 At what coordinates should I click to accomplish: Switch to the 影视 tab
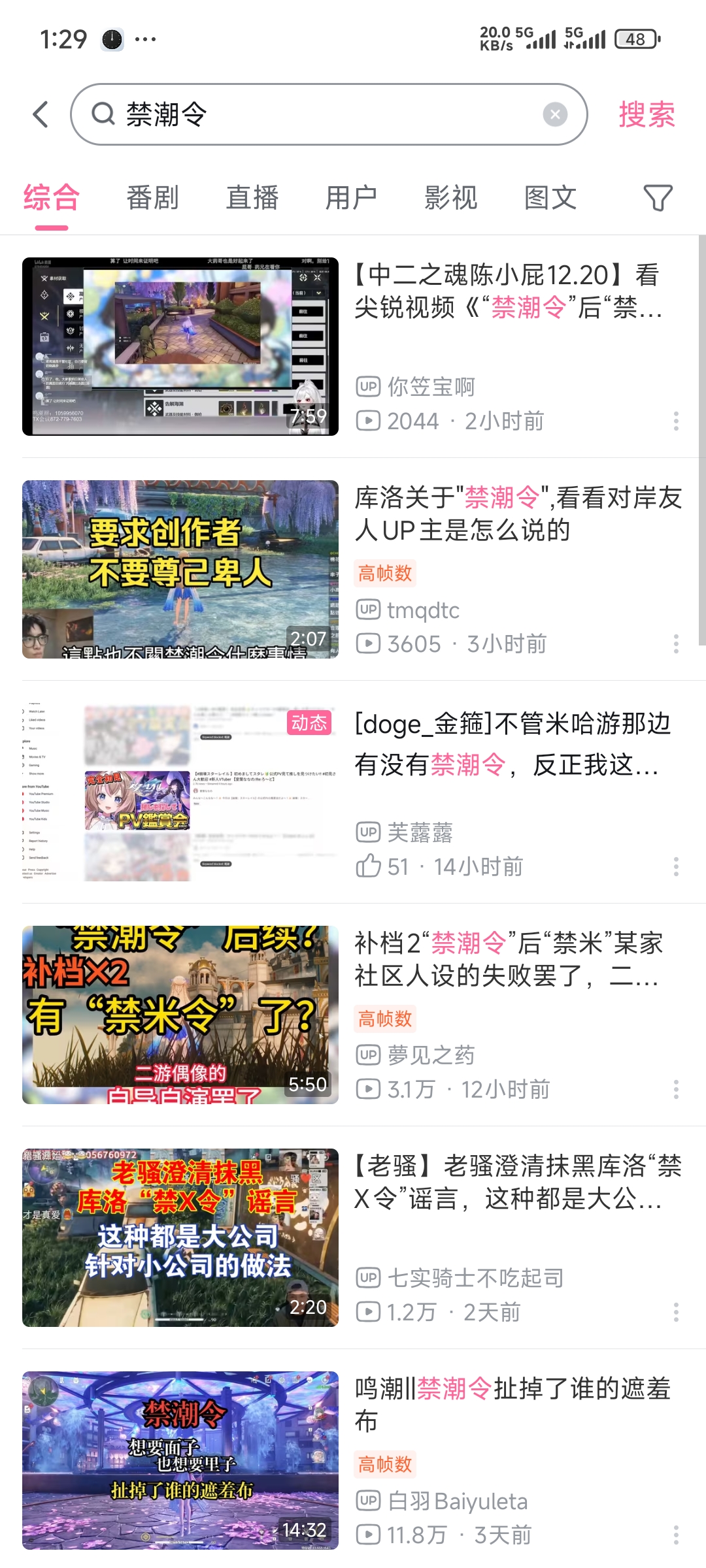[x=450, y=197]
